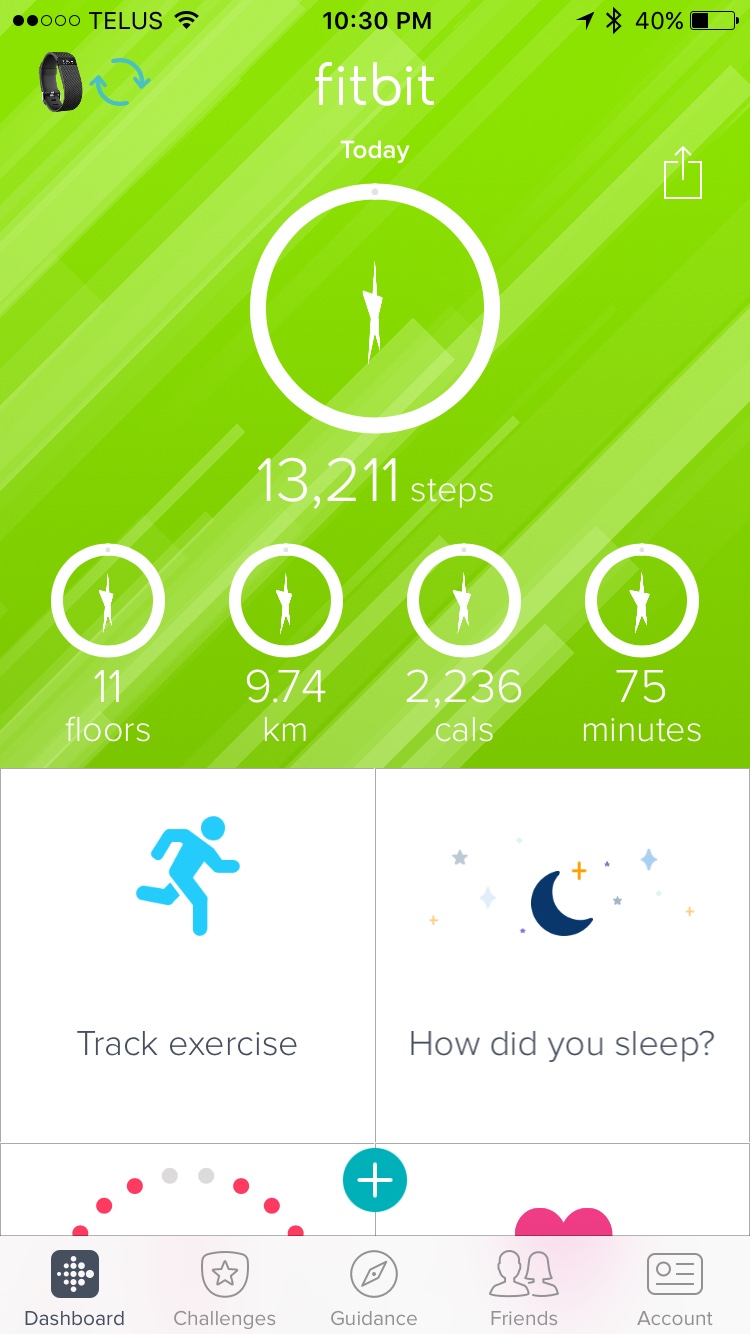
Task: Open the Fitbit tracker device icon
Action: tap(57, 82)
